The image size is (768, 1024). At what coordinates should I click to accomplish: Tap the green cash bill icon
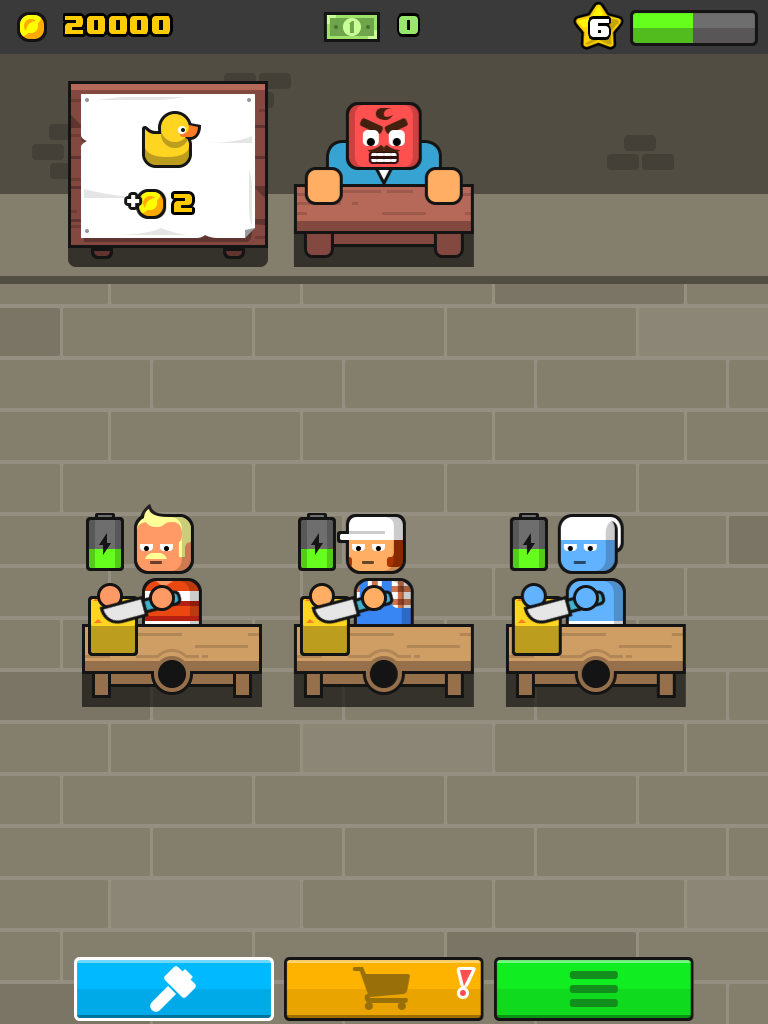click(352, 26)
